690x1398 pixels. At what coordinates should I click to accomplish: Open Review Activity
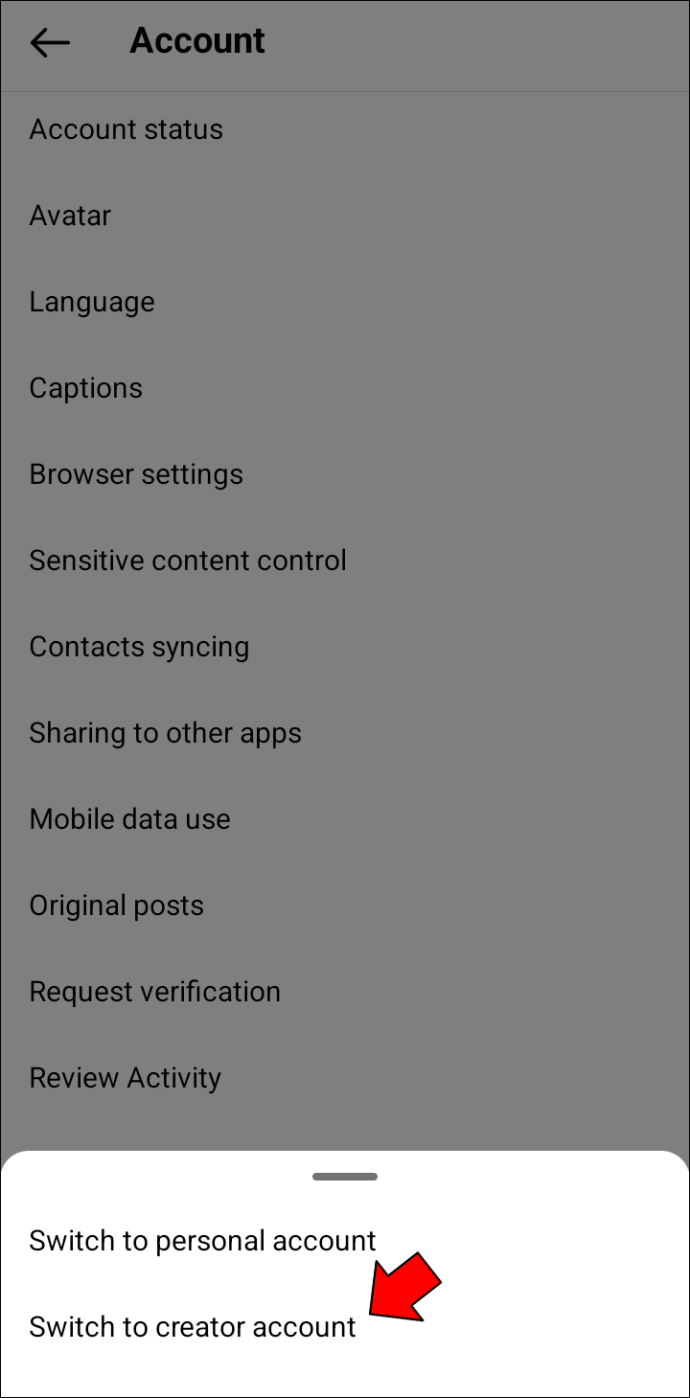tap(345, 1078)
